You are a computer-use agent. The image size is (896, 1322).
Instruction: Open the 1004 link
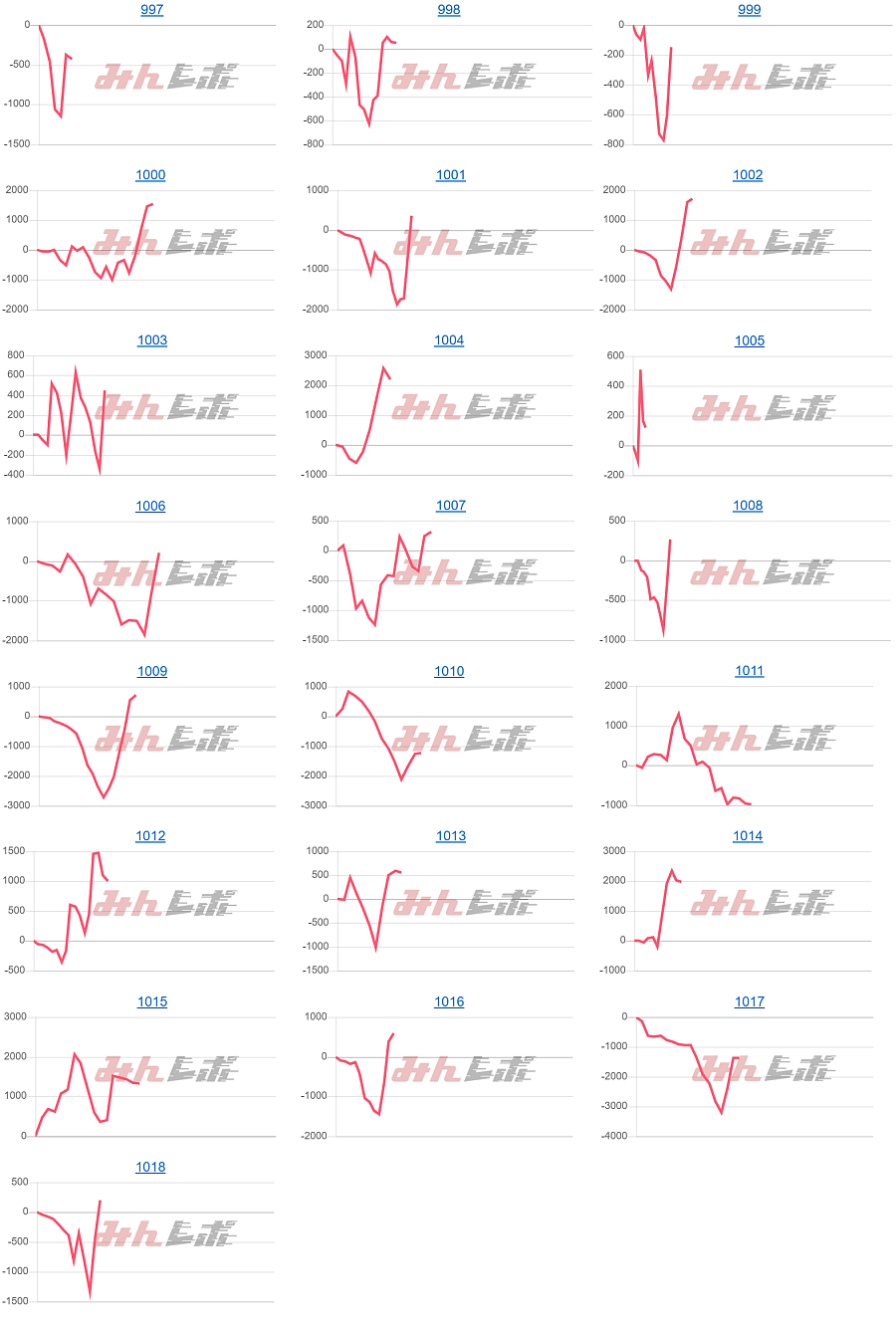(449, 340)
